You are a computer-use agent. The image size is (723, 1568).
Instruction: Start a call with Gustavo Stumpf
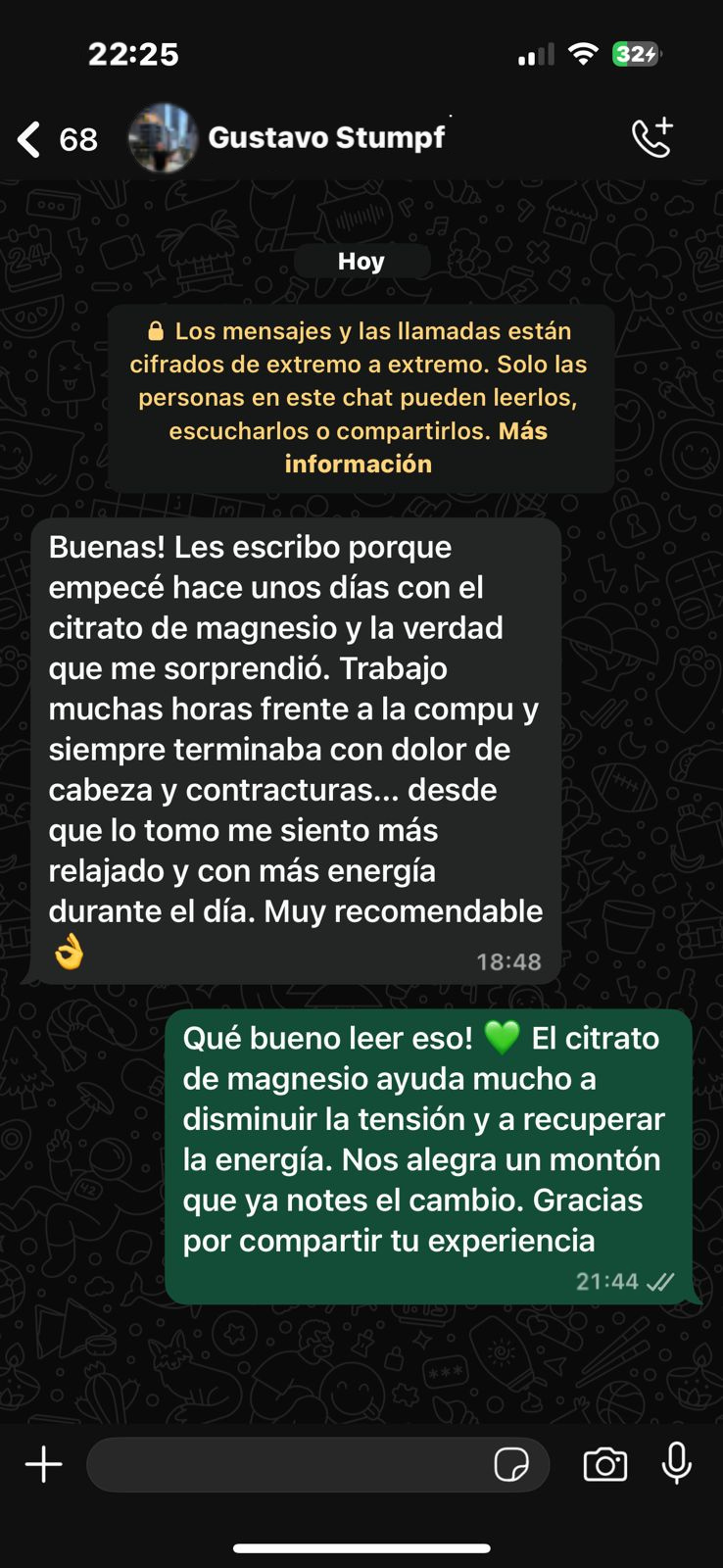pyautogui.click(x=652, y=137)
